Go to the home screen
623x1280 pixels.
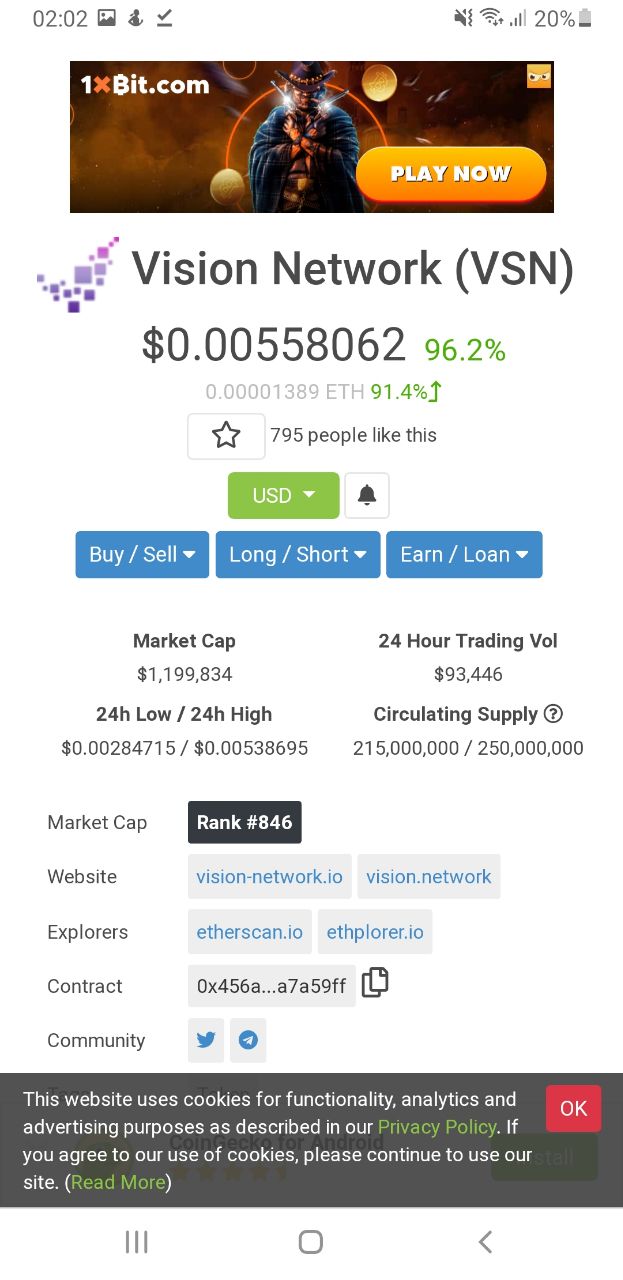[x=311, y=1242]
